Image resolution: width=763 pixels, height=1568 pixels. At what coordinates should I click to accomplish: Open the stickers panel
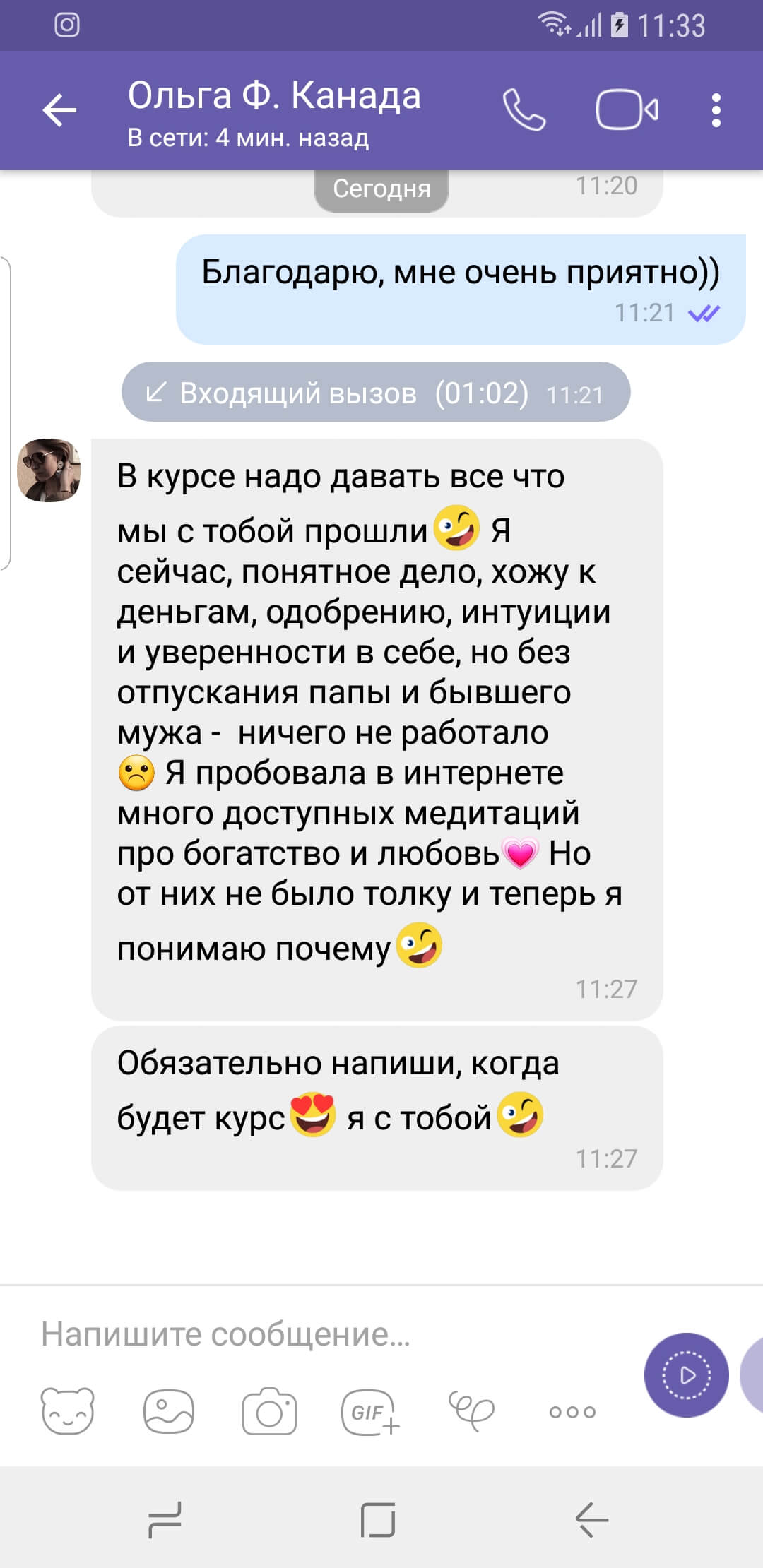click(68, 1411)
